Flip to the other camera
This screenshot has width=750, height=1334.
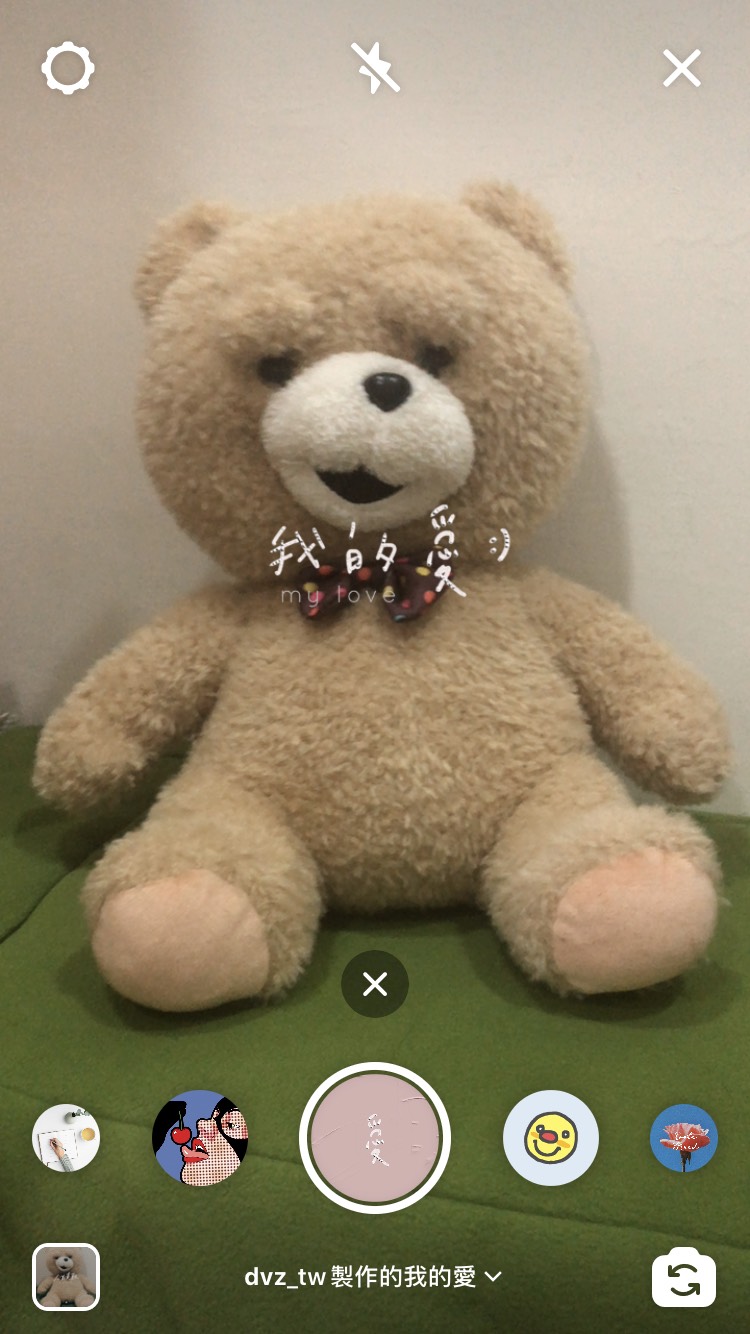pyautogui.click(x=684, y=1277)
